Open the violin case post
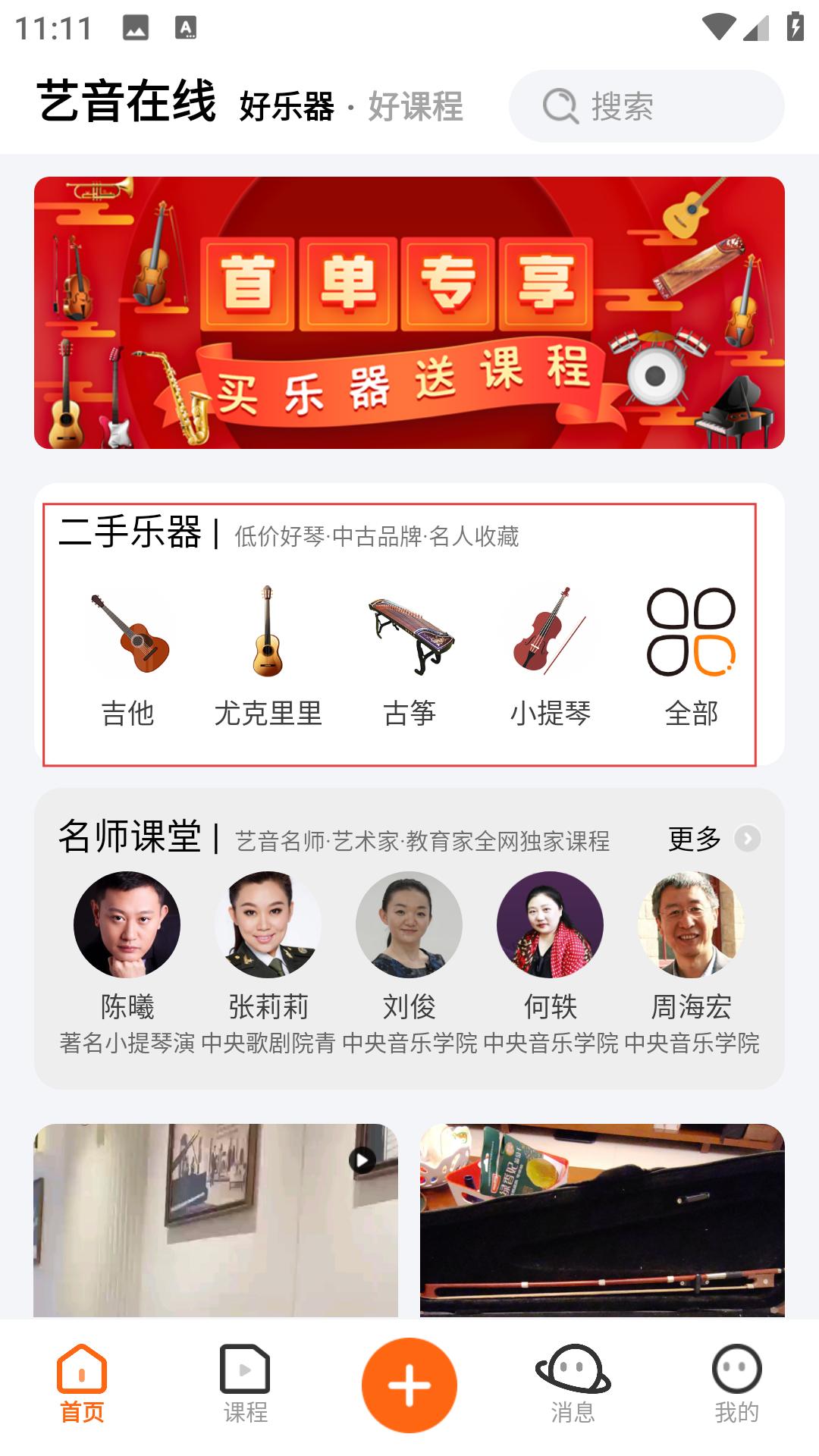Viewport: 819px width, 1456px height. [603, 1220]
